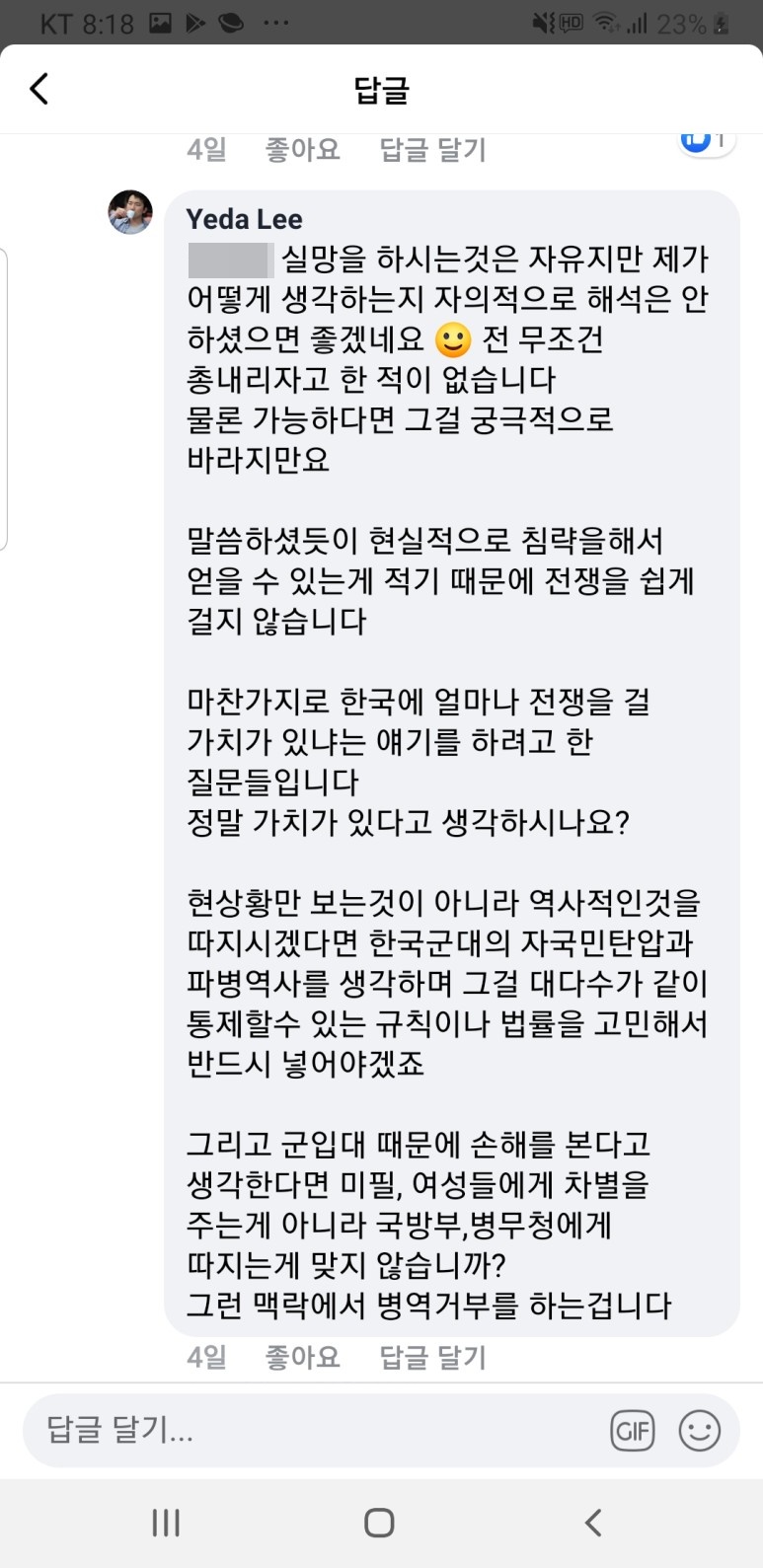Open Yeda Lee's profile name link
Image resolution: width=763 pixels, height=1568 pixels.
pyautogui.click(x=244, y=219)
